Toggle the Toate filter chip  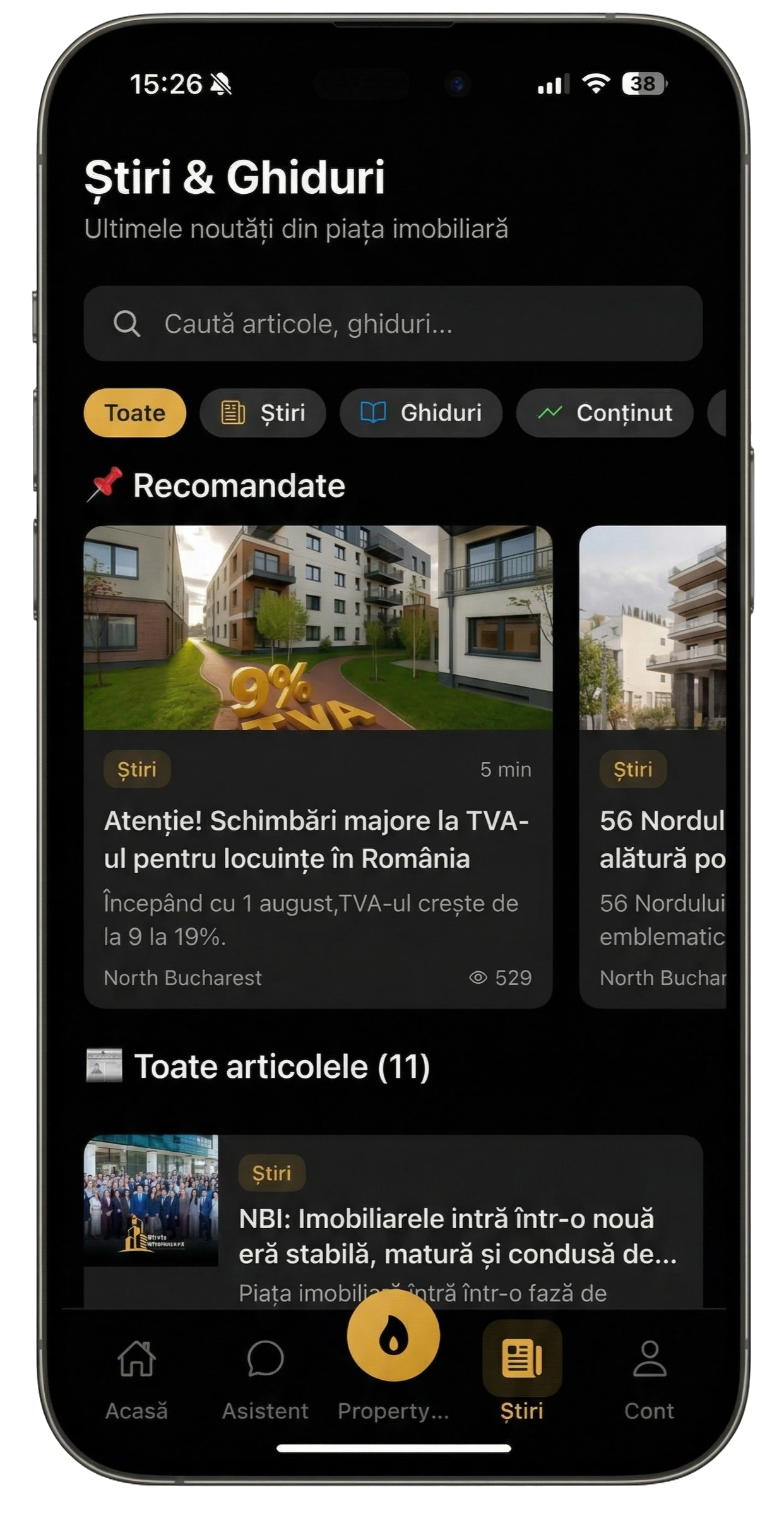point(136,413)
